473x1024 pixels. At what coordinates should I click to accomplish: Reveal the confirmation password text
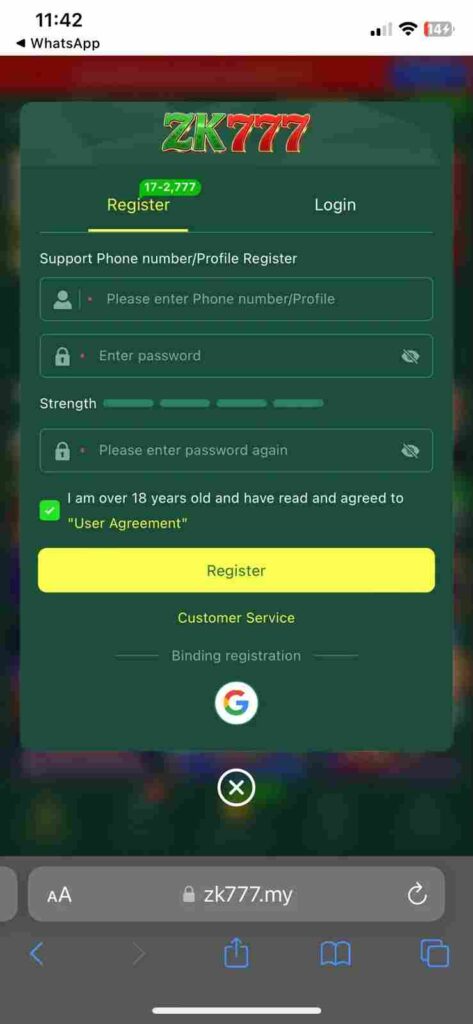(410, 451)
